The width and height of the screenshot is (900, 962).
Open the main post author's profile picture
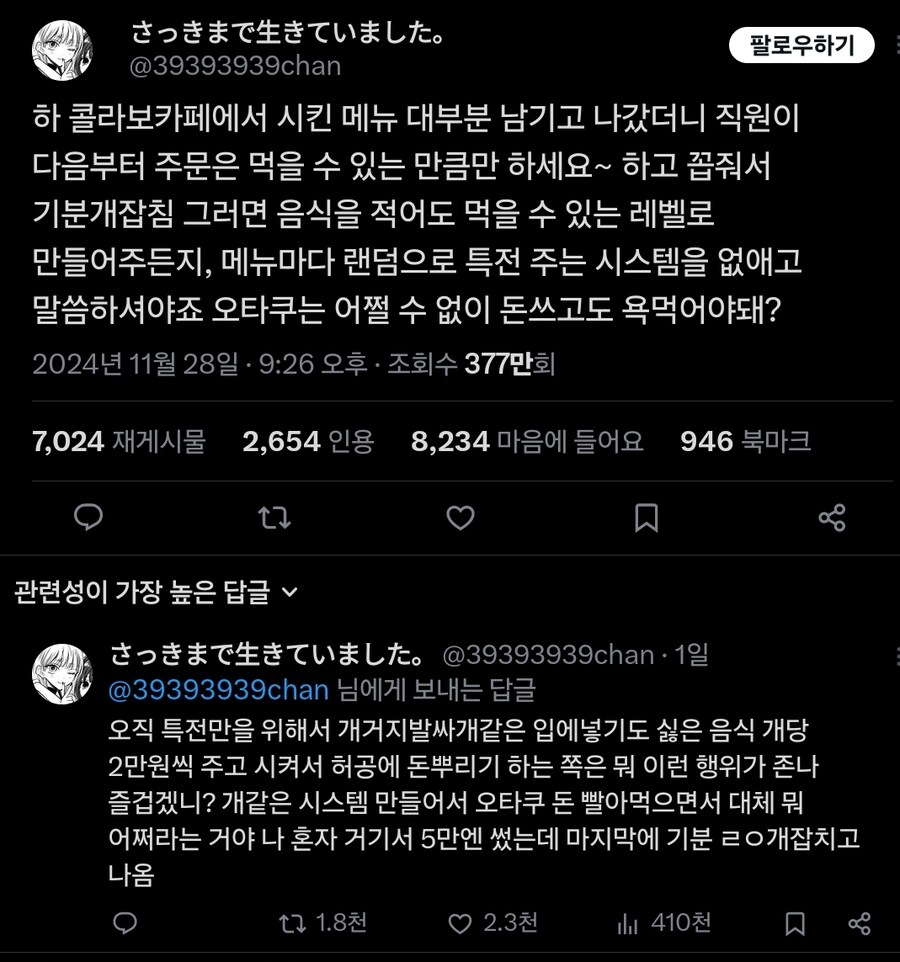coord(63,50)
